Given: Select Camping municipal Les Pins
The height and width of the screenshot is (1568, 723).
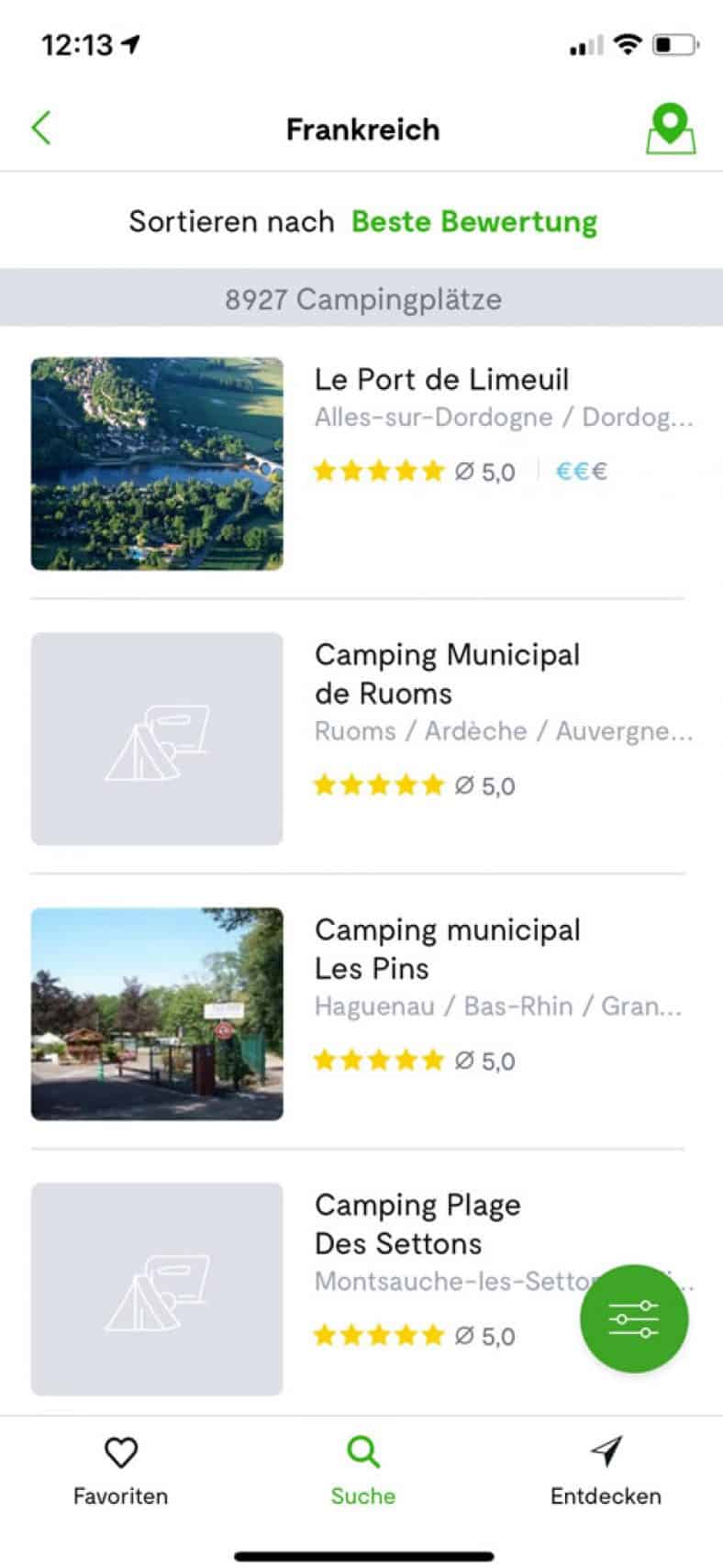Looking at the screenshot, I should tap(448, 948).
